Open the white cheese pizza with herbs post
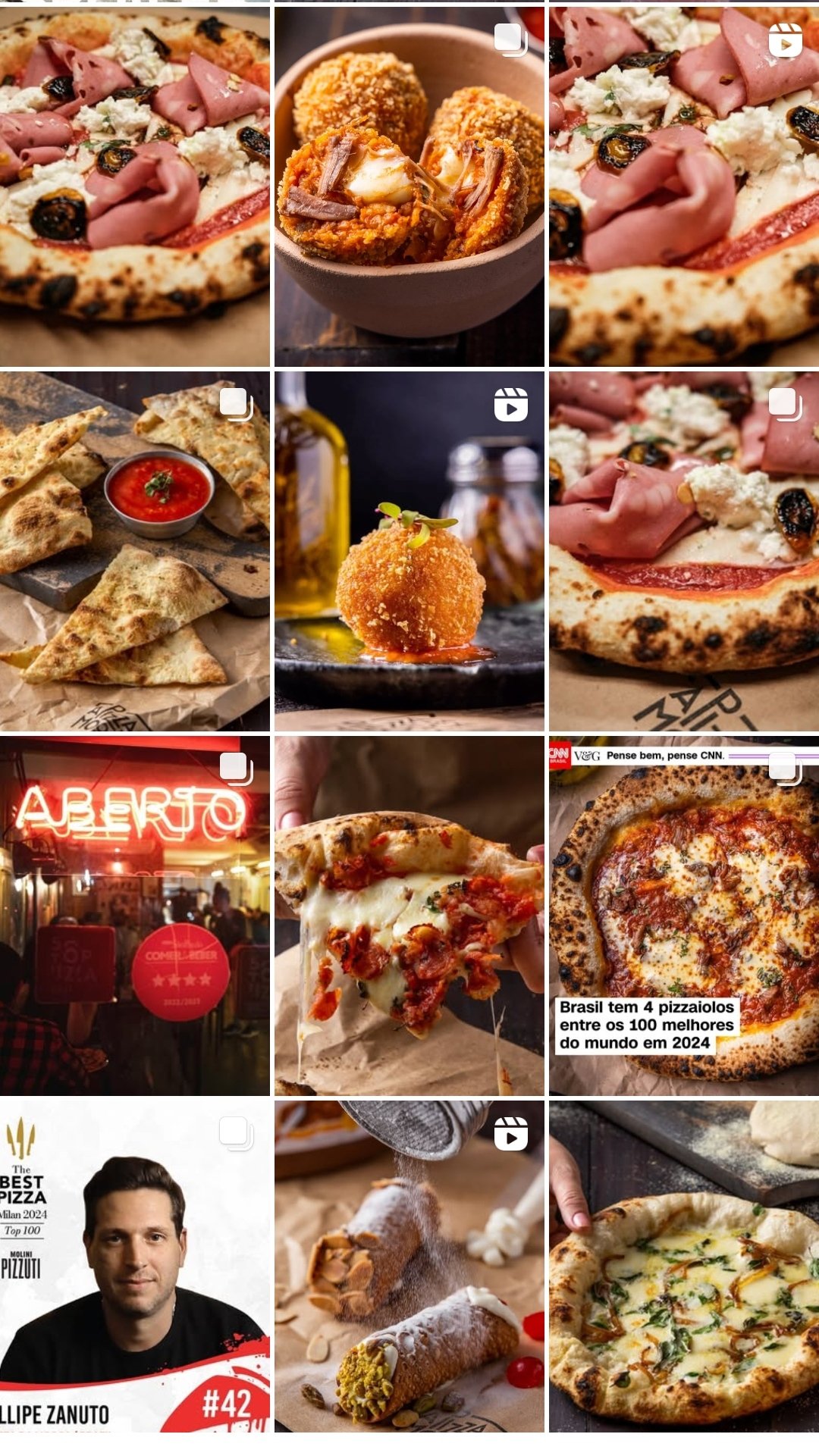819x1456 pixels. click(x=683, y=1266)
